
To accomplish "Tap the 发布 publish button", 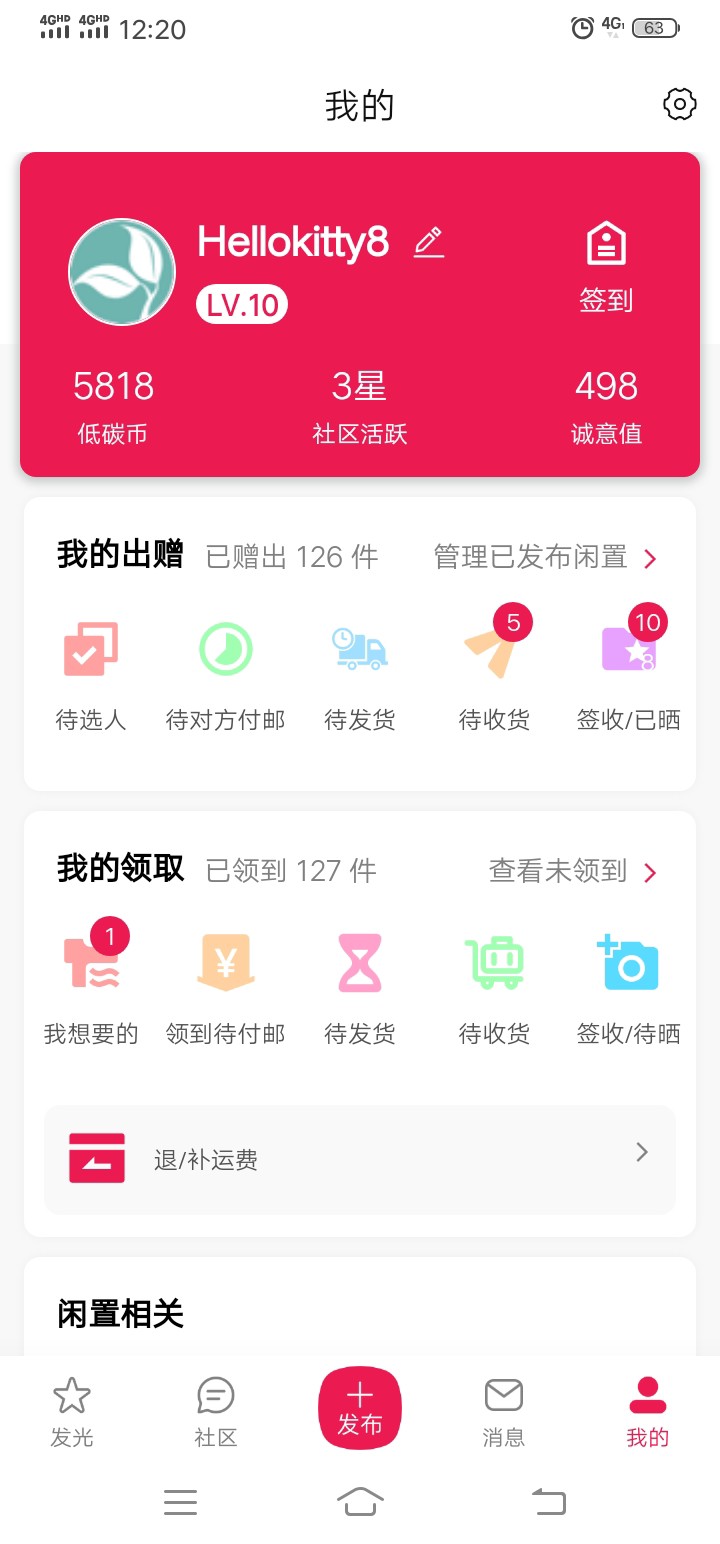I will click(360, 1407).
